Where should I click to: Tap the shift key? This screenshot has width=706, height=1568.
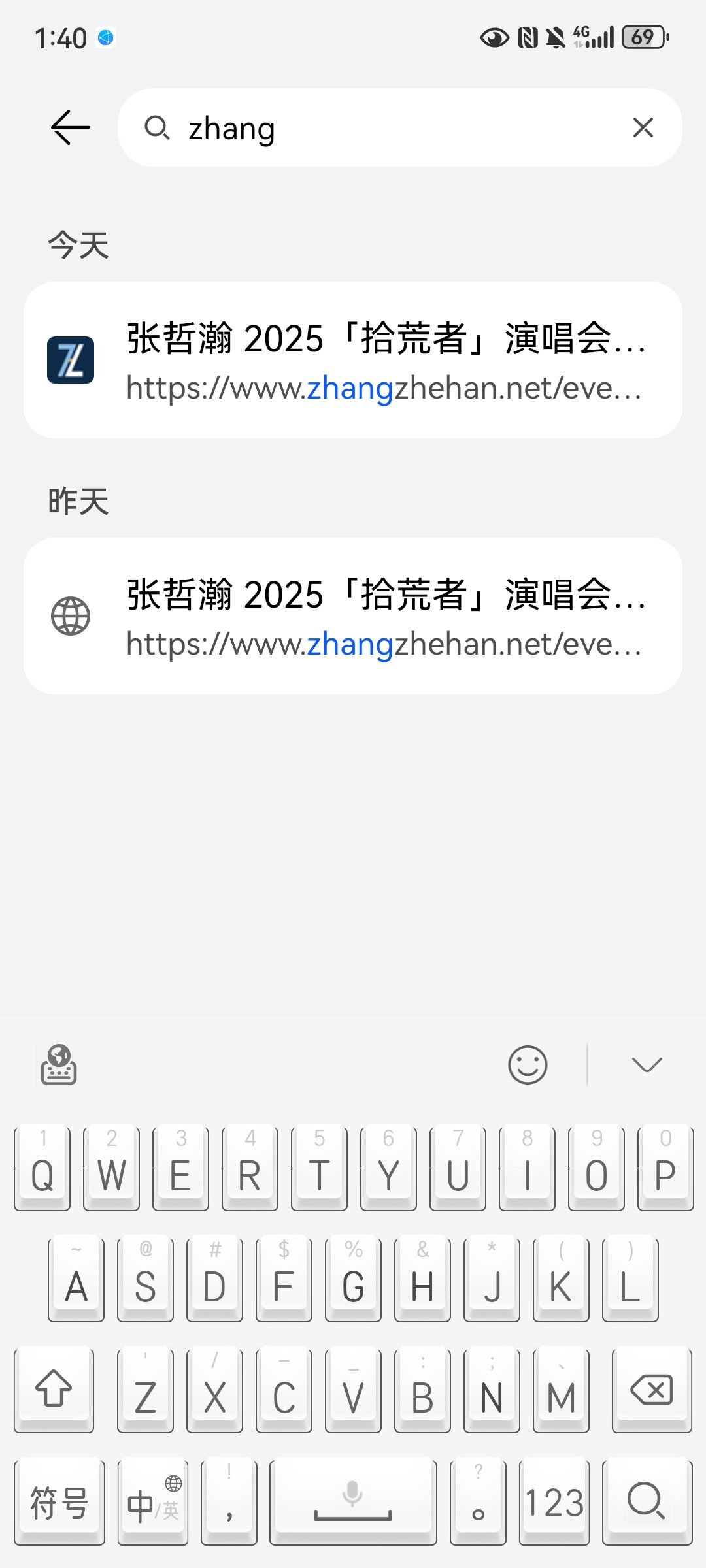click(54, 1390)
